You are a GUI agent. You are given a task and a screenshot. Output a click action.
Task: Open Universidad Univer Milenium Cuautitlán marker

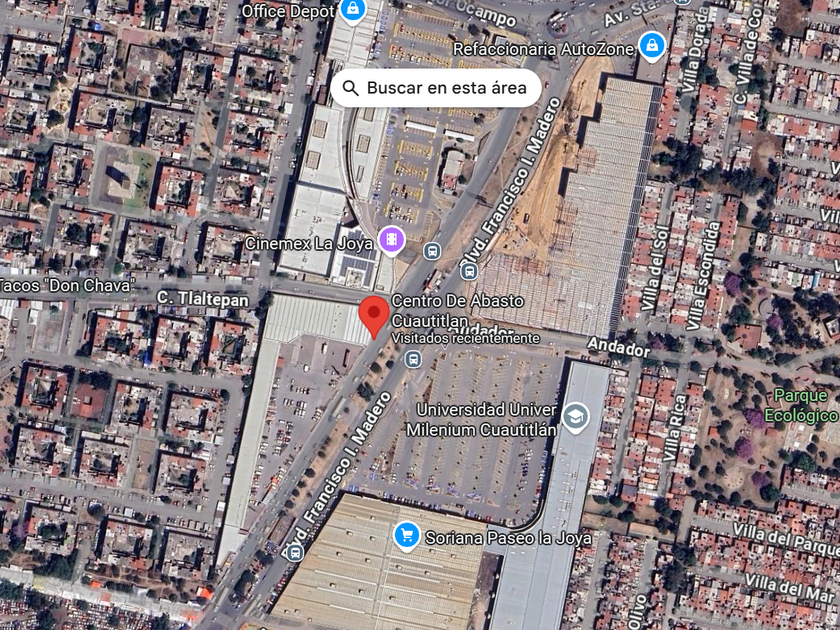coord(575,417)
